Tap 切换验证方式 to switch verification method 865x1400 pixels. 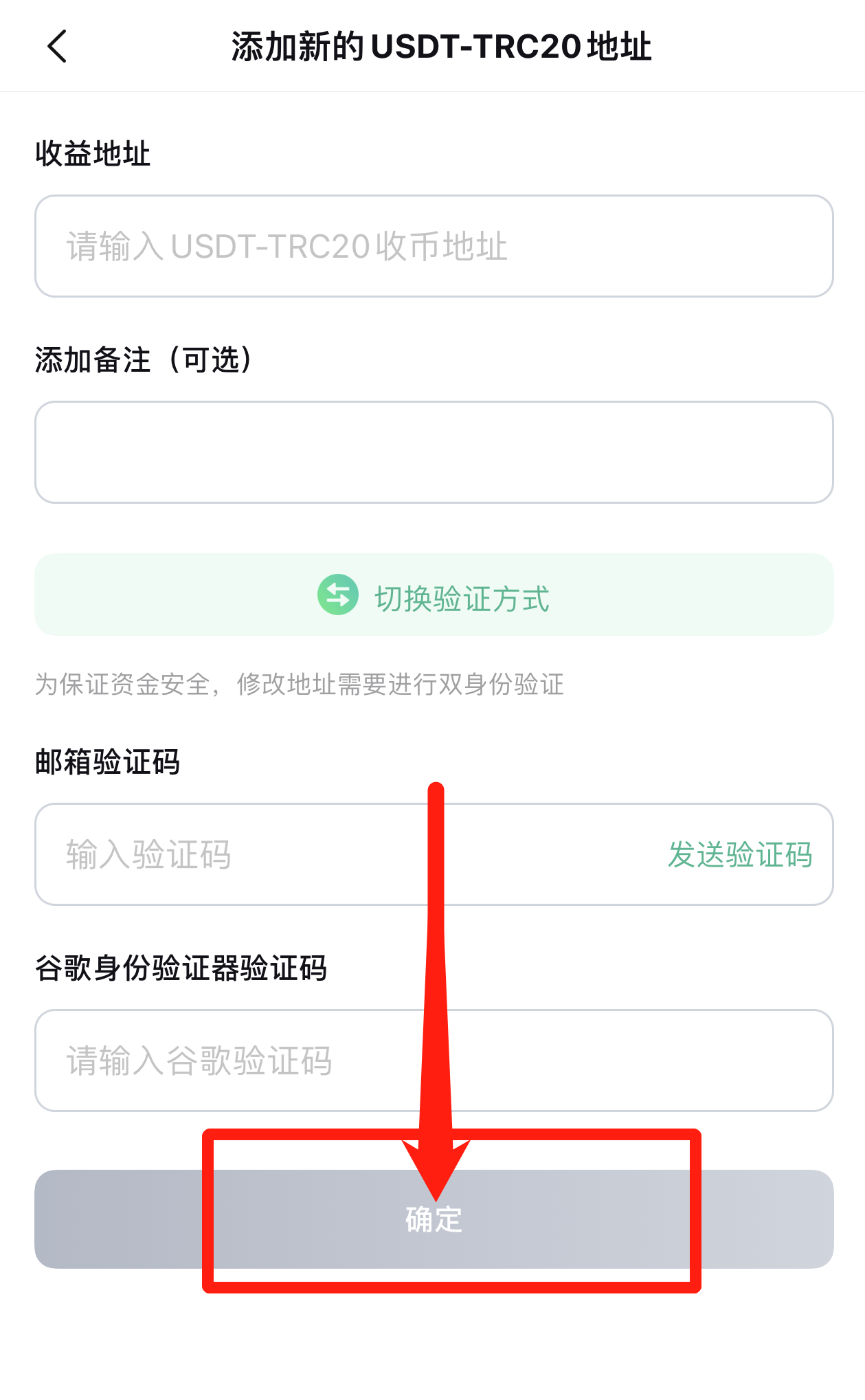434,595
